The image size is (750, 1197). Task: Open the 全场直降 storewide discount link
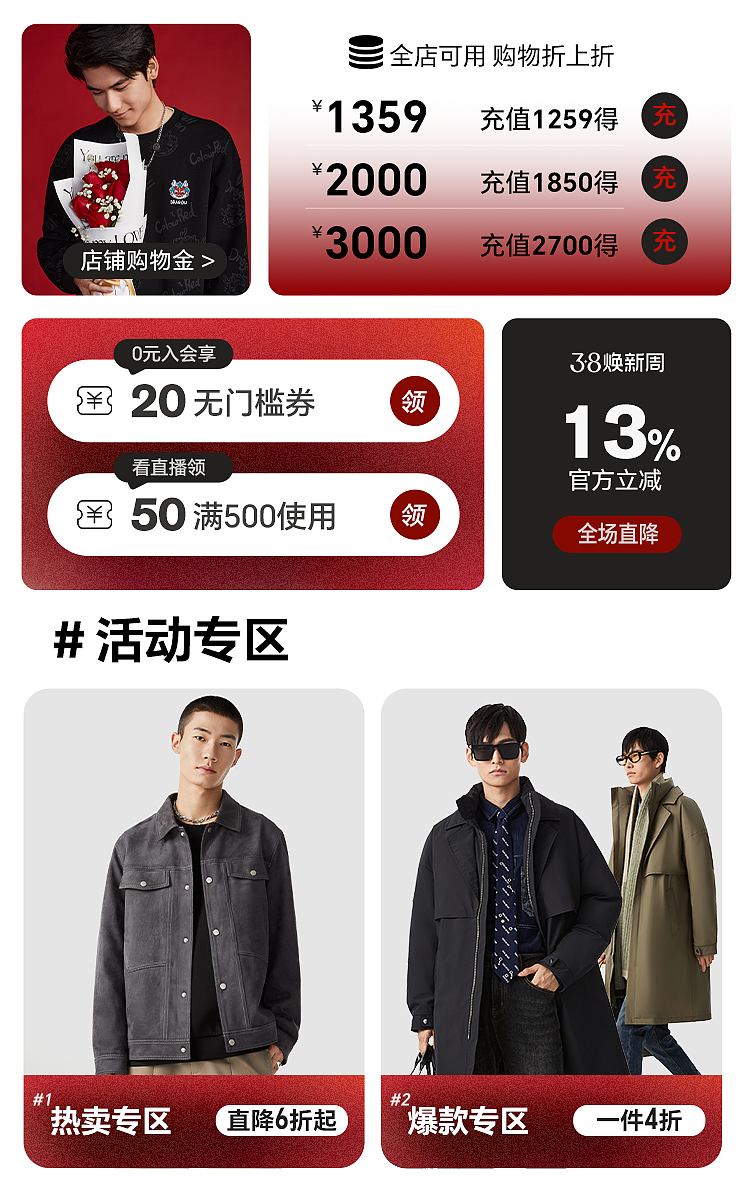[x=618, y=533]
